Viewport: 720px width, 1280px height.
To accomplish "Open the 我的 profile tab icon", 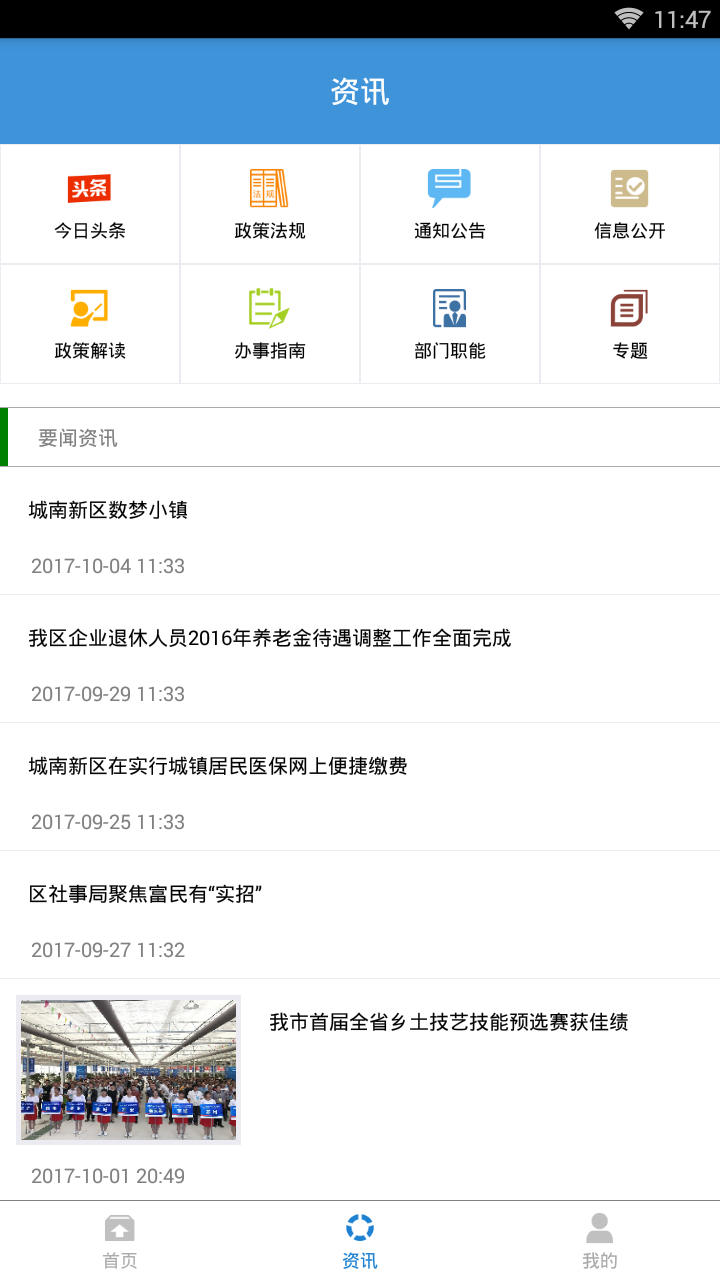I will coord(599,1227).
